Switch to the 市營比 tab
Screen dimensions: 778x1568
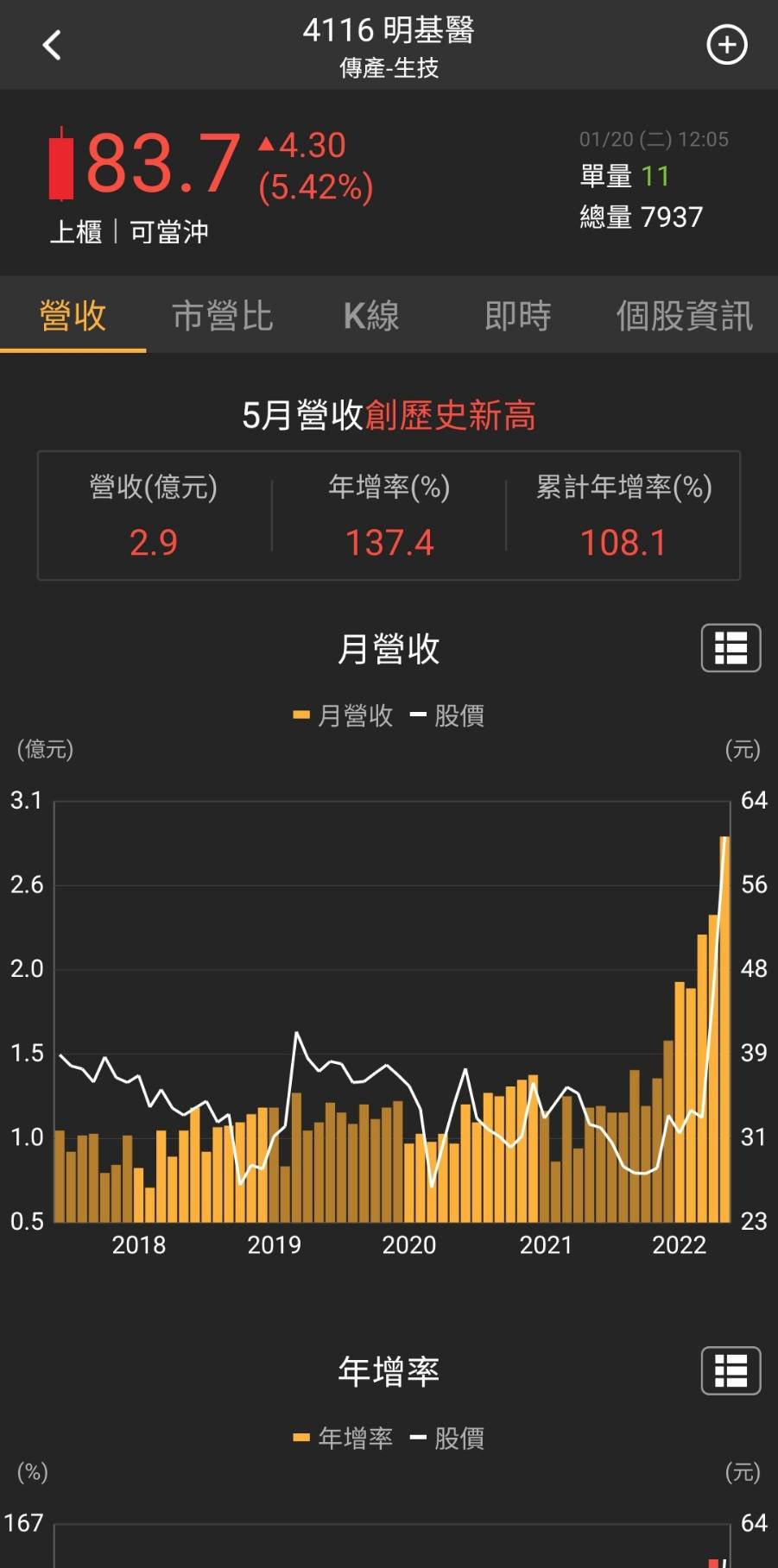[x=222, y=316]
